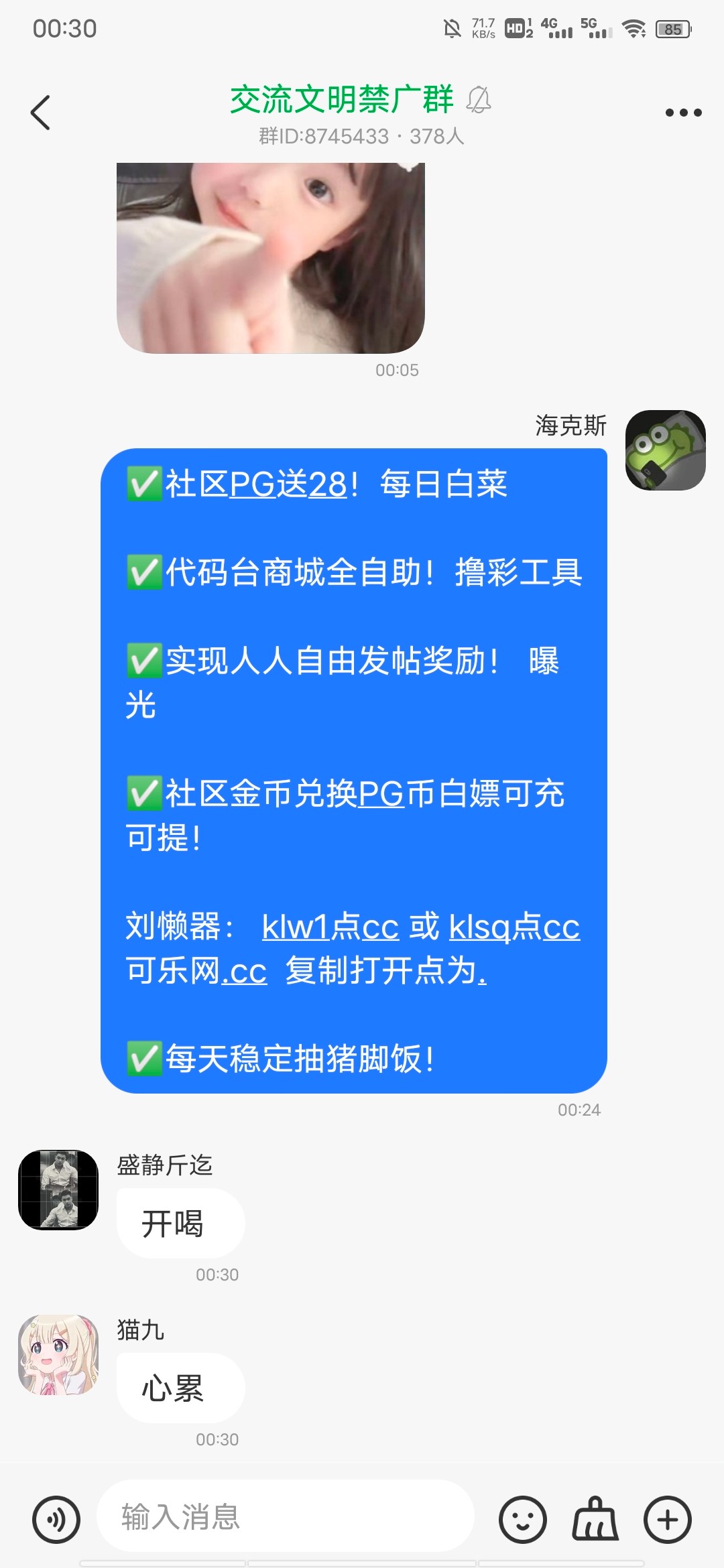Open the klw1点cc link
This screenshot has height=1568, width=724.
point(330,927)
